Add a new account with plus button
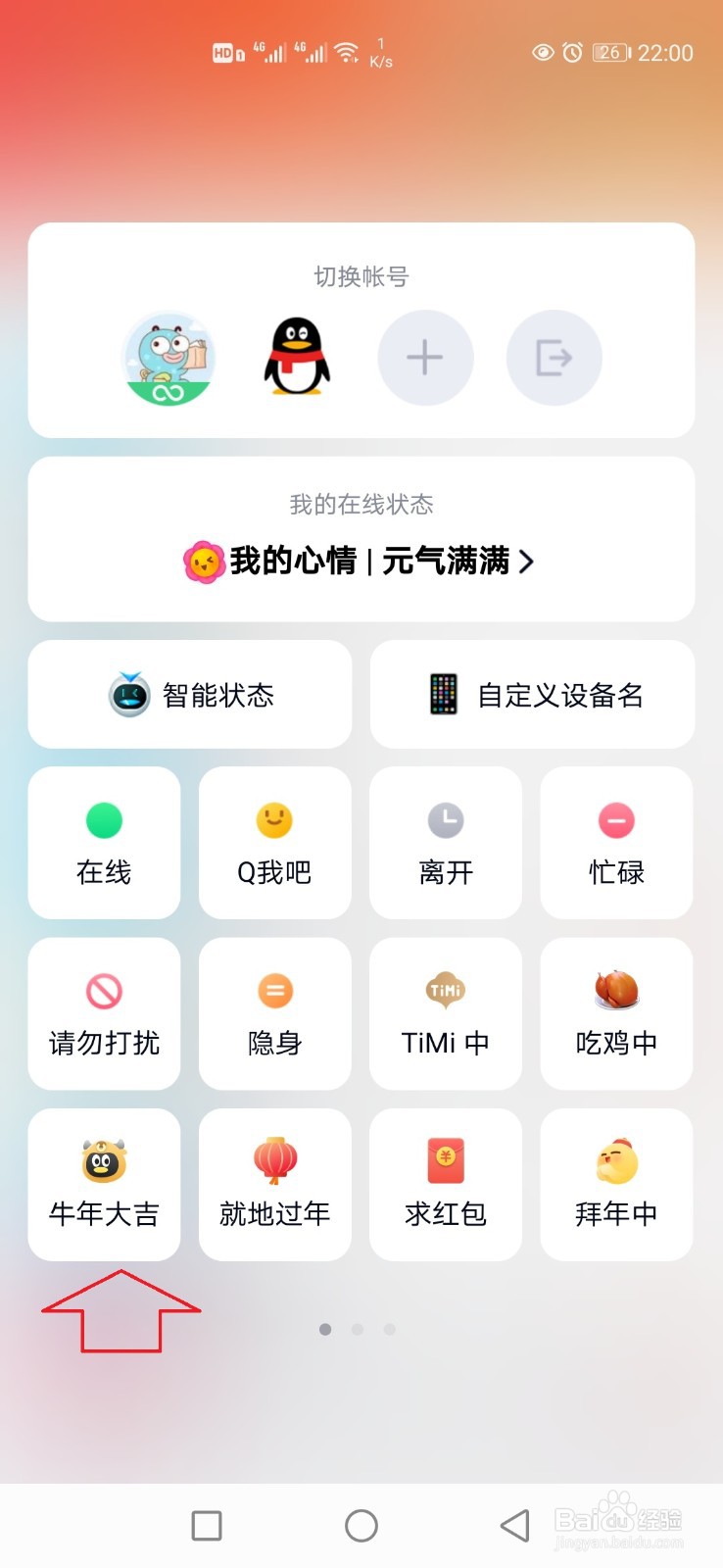The width and height of the screenshot is (723, 1568). (425, 358)
